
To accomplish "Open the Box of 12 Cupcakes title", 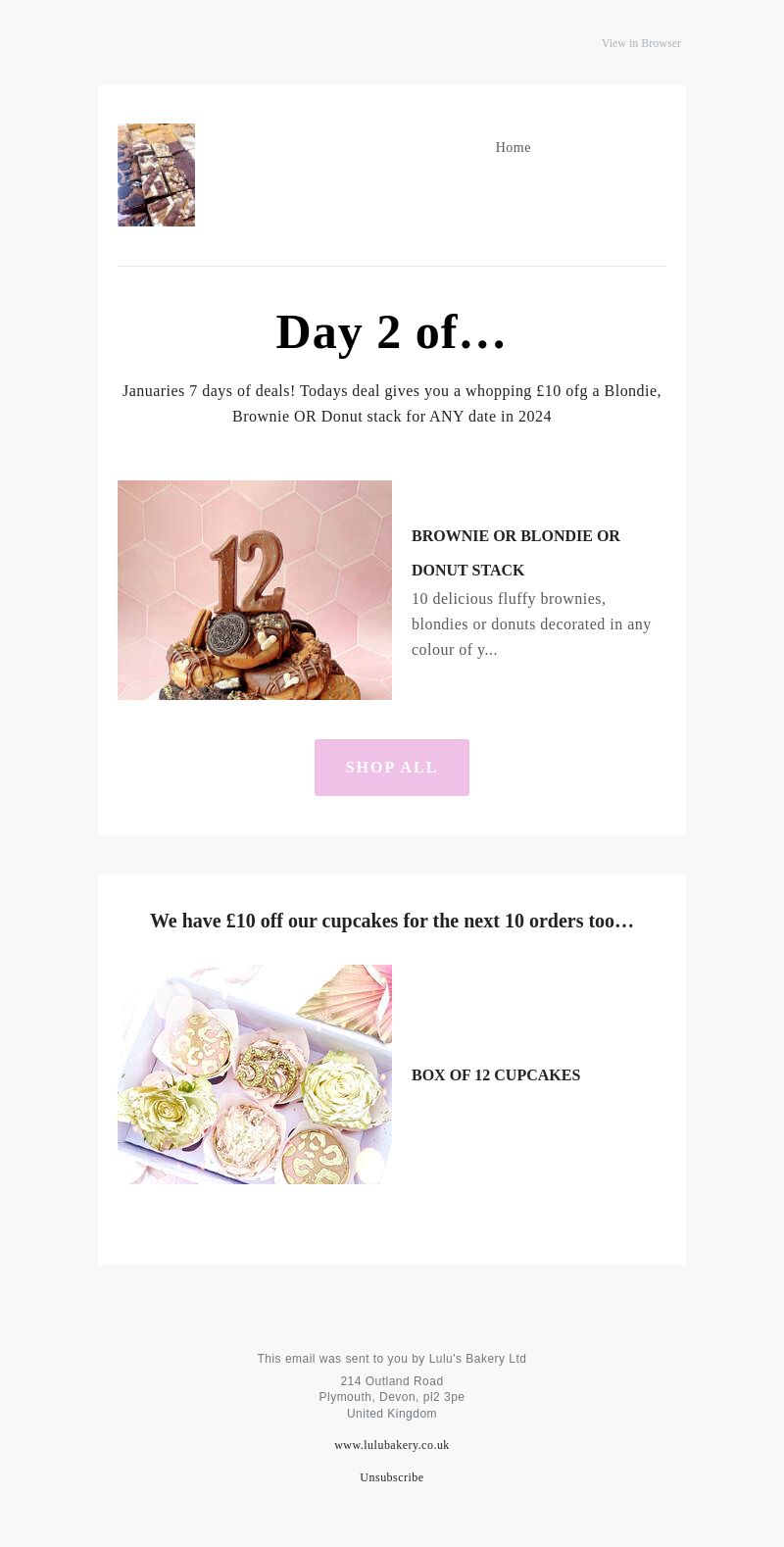I will click(496, 1074).
